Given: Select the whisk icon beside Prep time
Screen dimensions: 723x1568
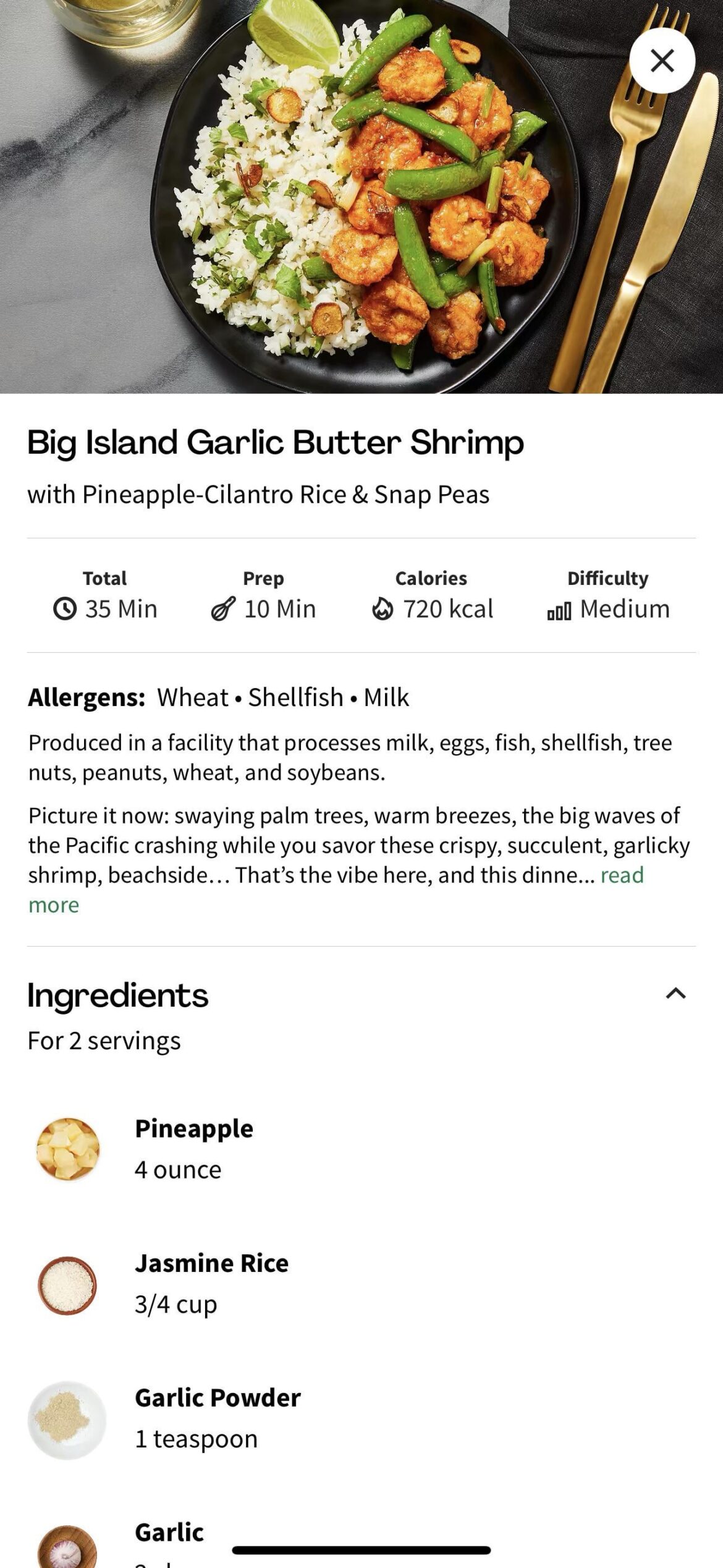Looking at the screenshot, I should pyautogui.click(x=224, y=608).
